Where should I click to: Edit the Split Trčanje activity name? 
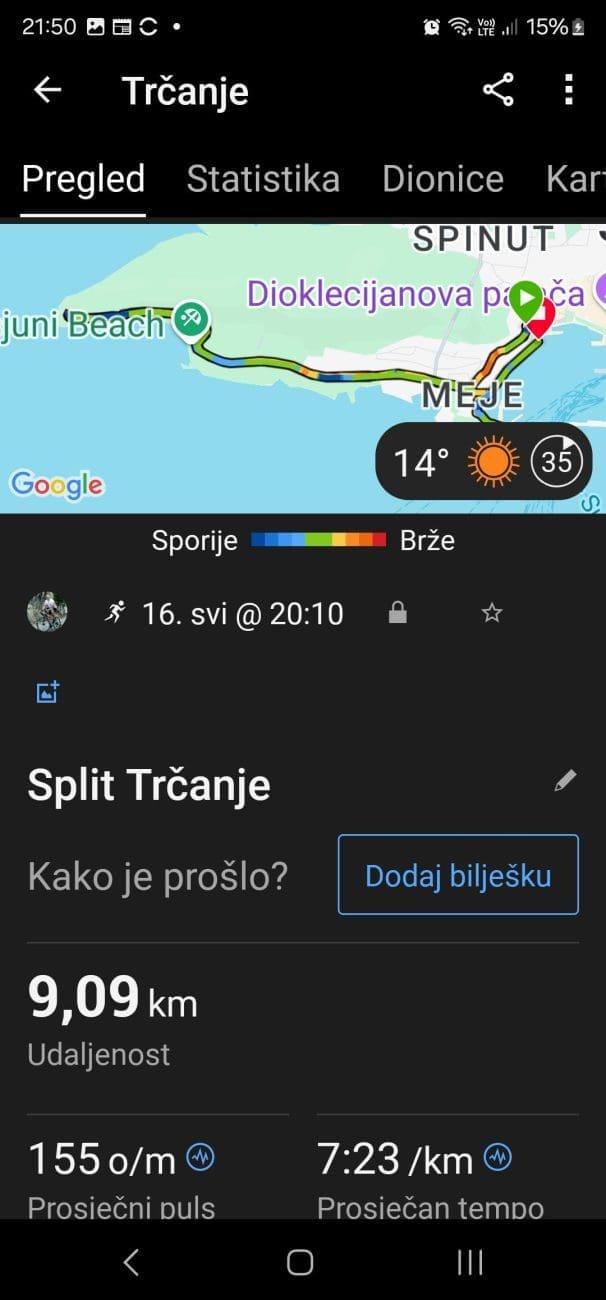(565, 782)
